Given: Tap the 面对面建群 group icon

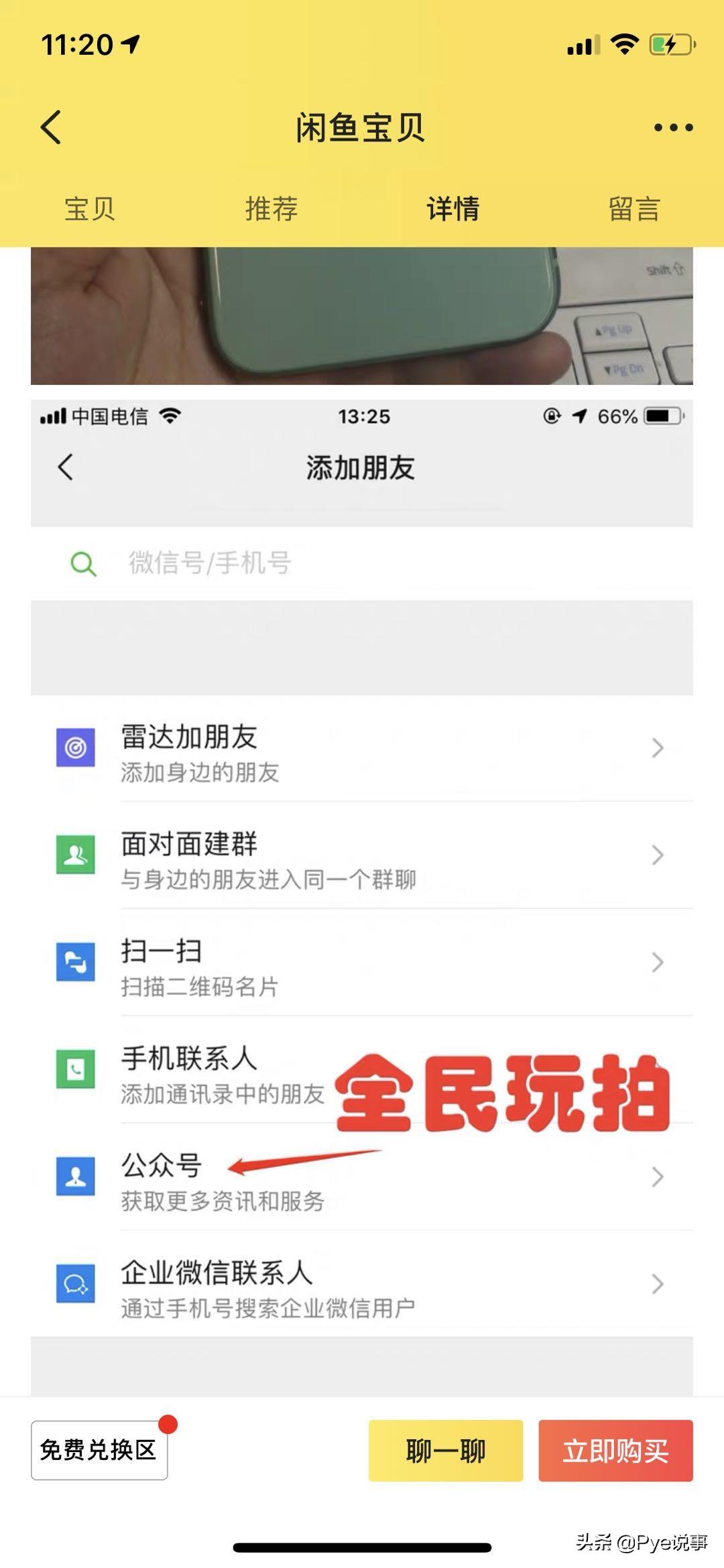Looking at the screenshot, I should pos(76,853).
